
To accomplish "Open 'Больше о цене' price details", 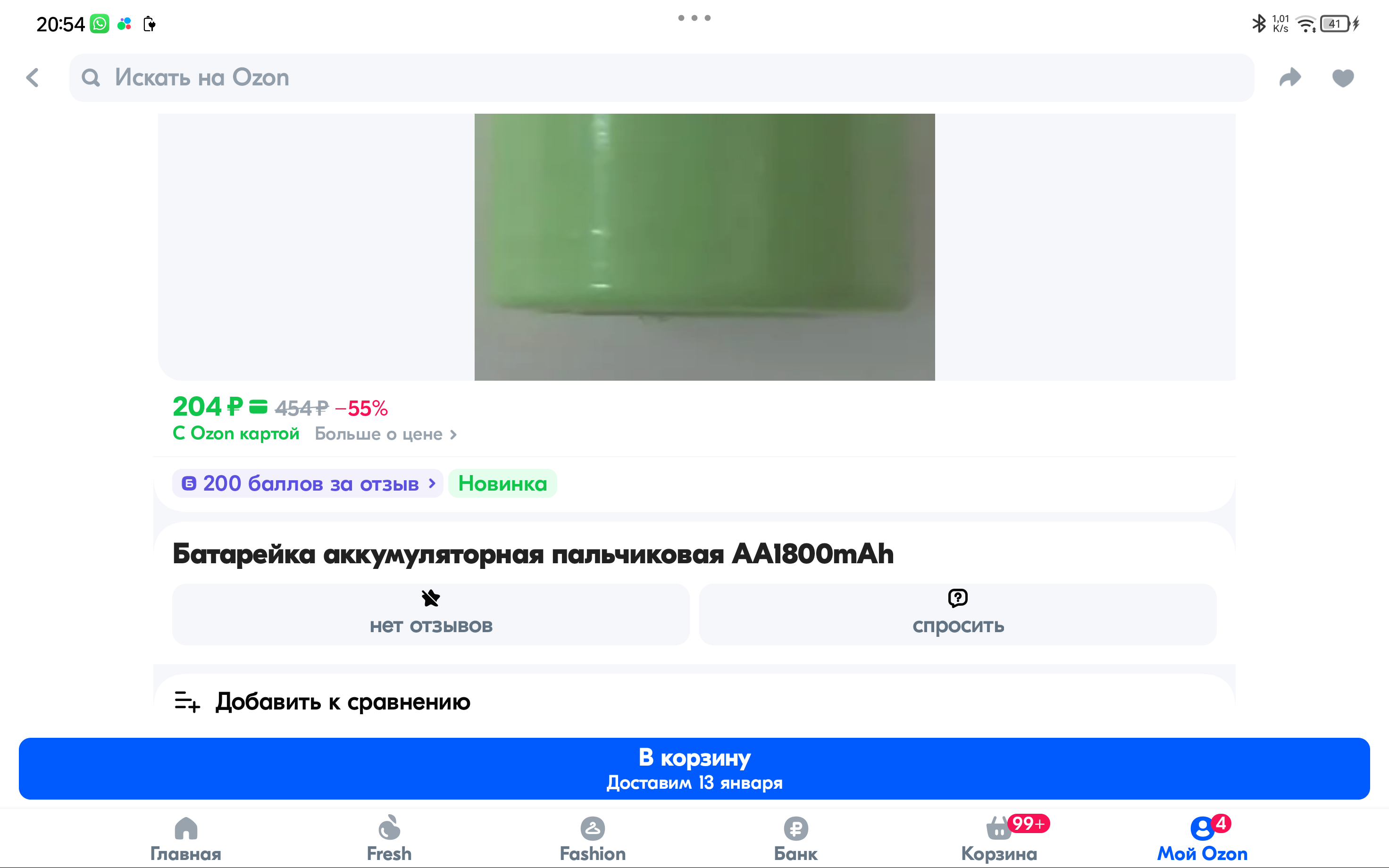I will pos(386,434).
